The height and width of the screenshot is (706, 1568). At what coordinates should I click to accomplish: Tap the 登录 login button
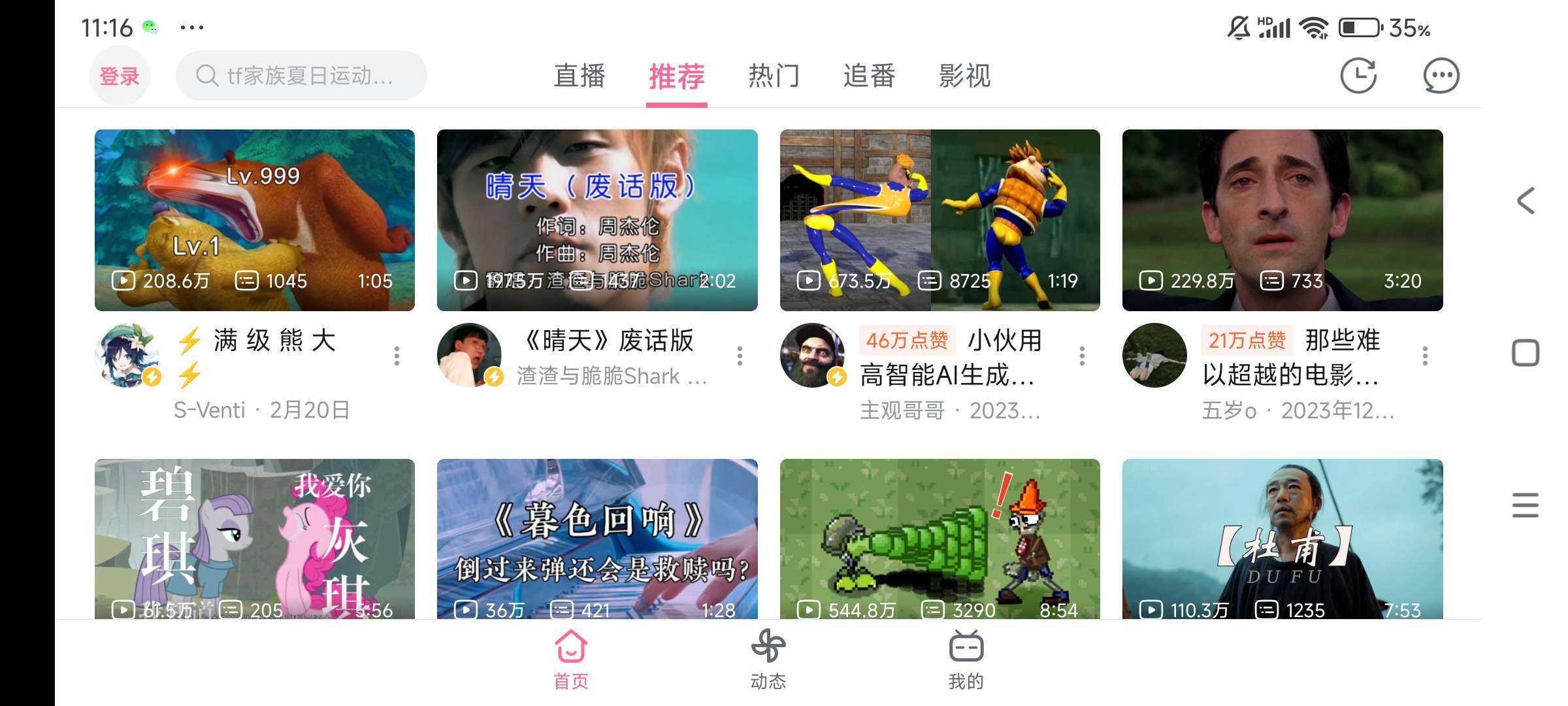(119, 76)
